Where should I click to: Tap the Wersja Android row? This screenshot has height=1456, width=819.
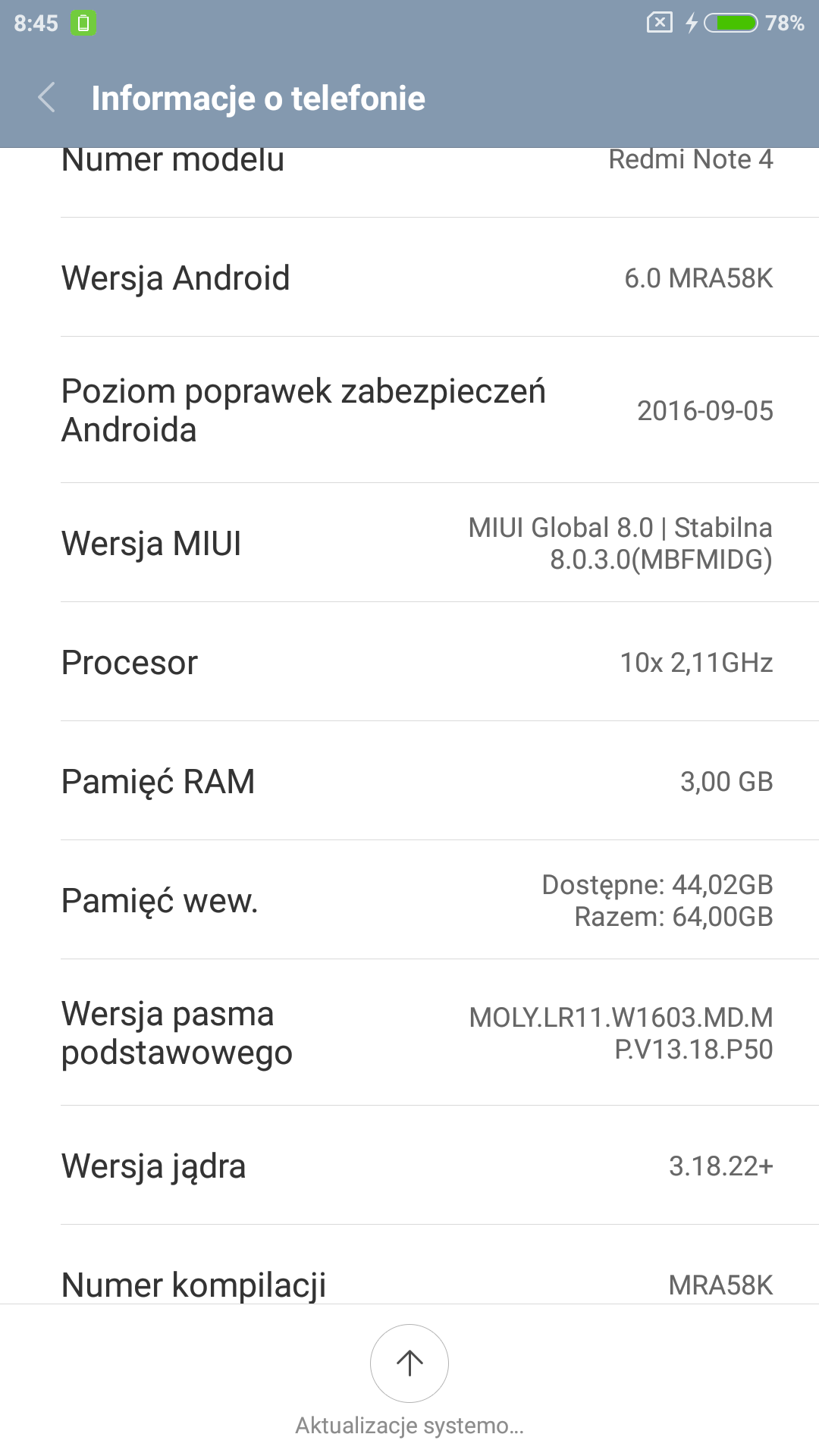click(x=409, y=278)
